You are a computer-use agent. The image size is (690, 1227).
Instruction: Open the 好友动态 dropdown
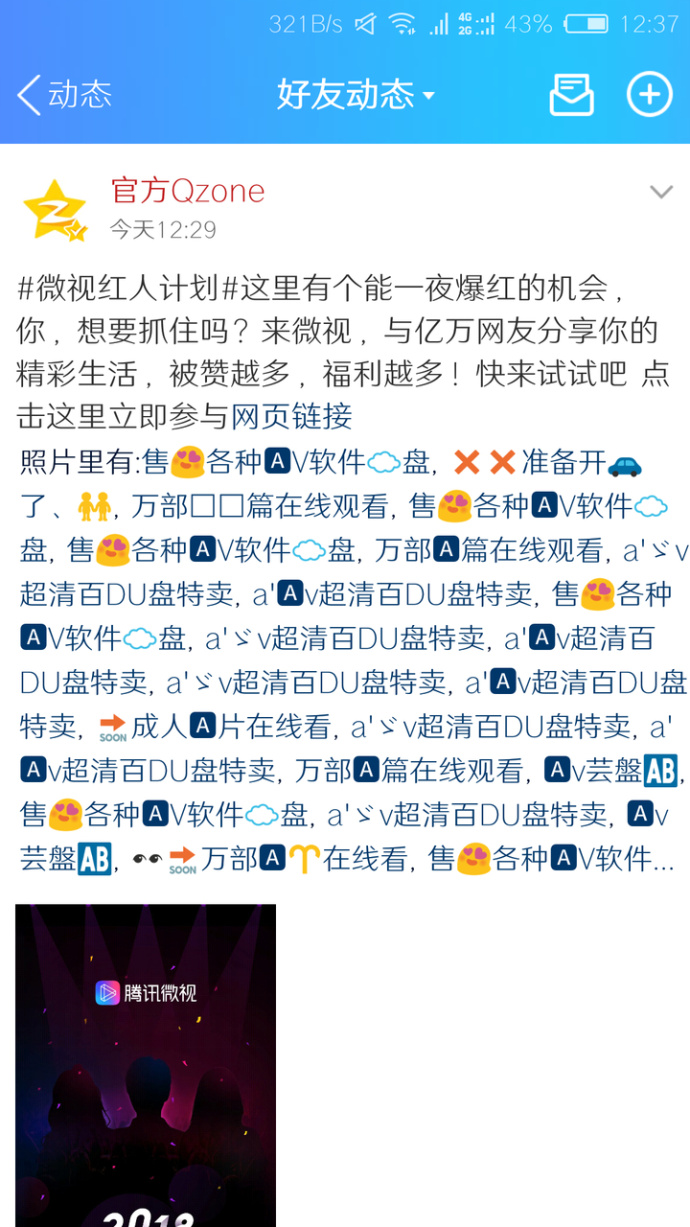click(x=355, y=95)
